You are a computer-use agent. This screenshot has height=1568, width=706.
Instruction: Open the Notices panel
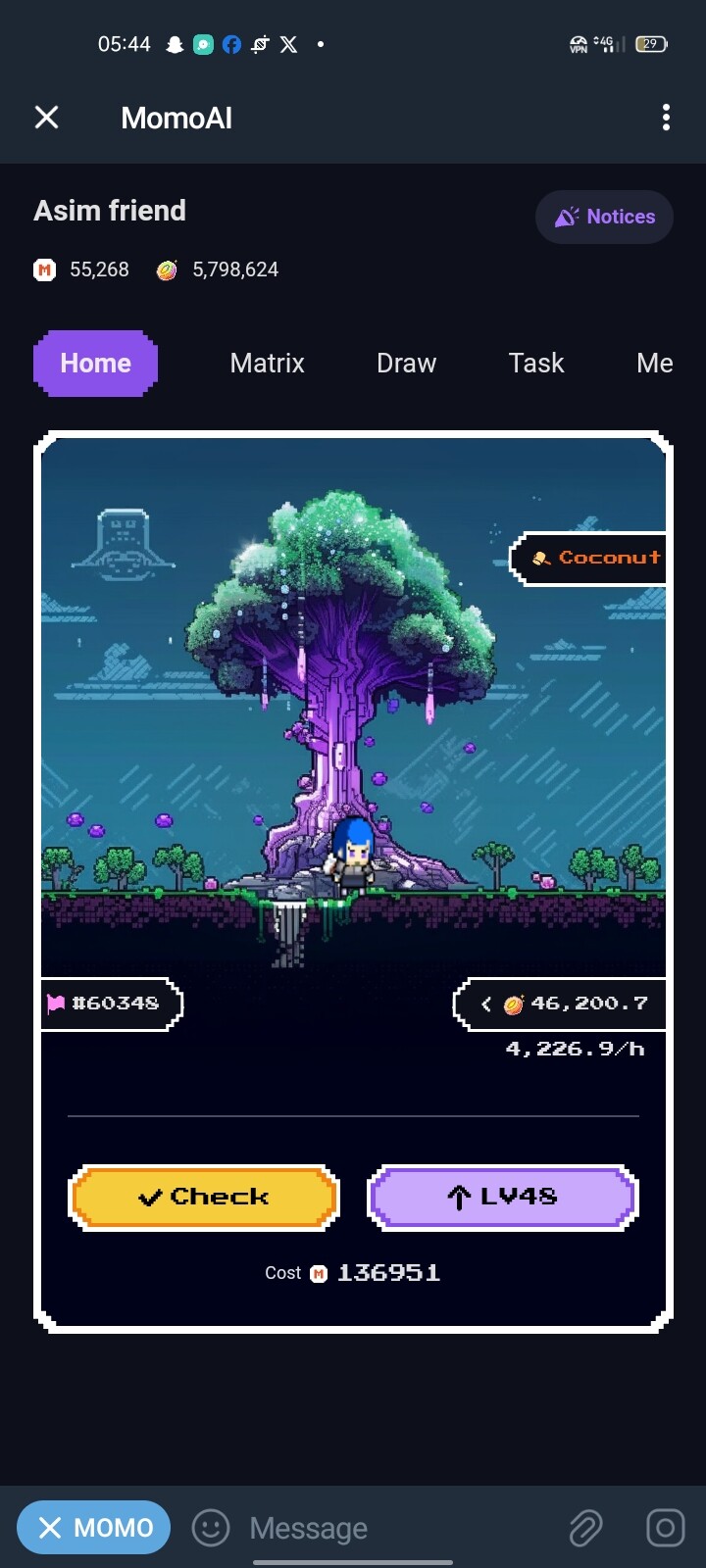click(x=604, y=217)
